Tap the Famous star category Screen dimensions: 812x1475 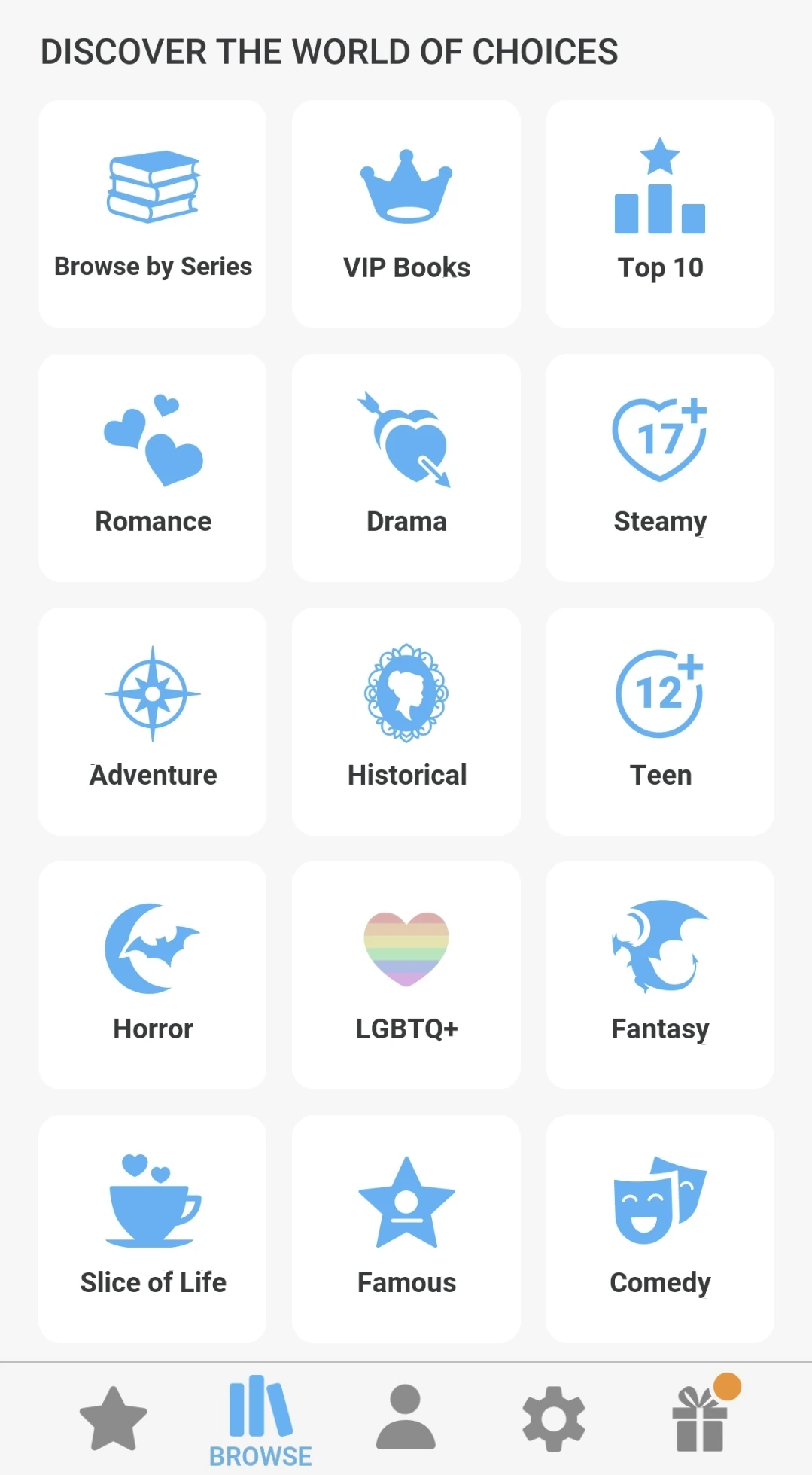tap(406, 1202)
